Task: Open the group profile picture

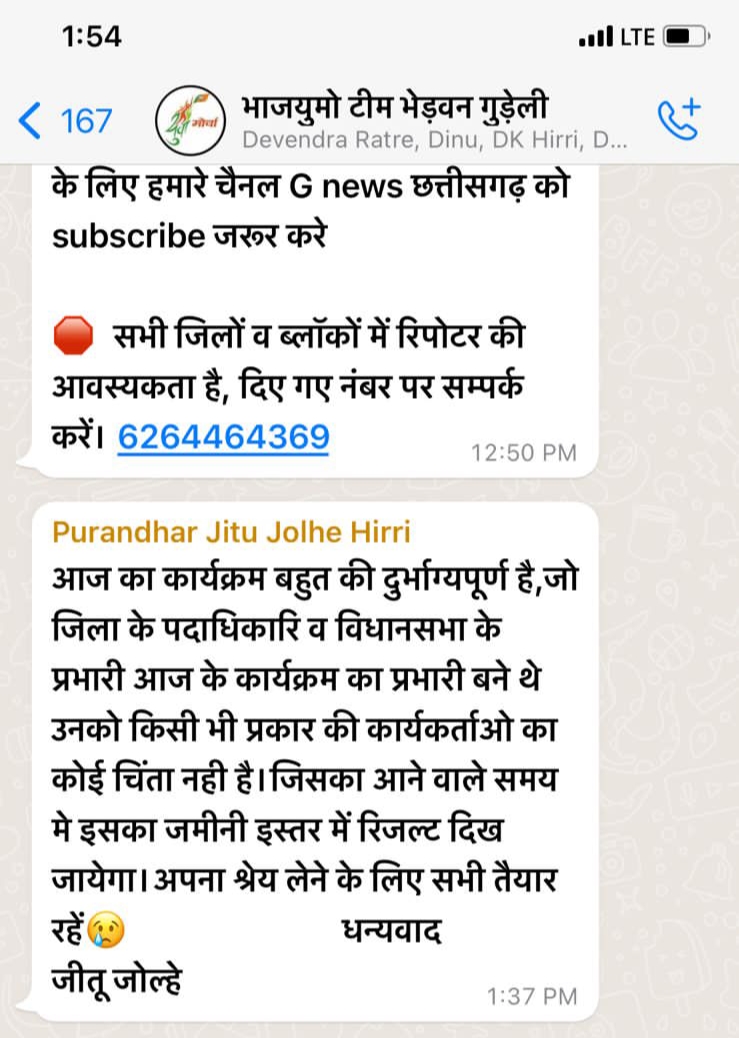Action: click(x=191, y=121)
